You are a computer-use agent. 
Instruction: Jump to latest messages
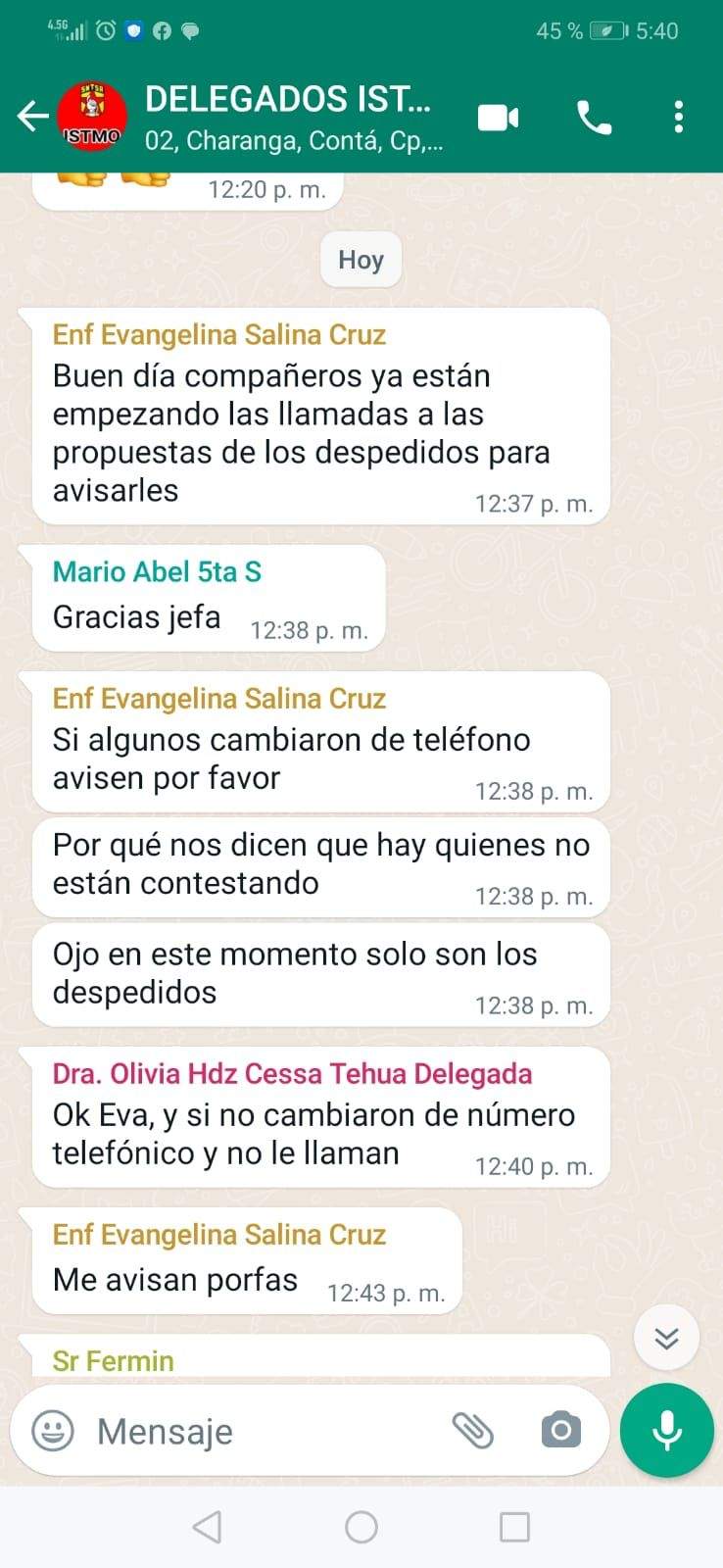[666, 1338]
